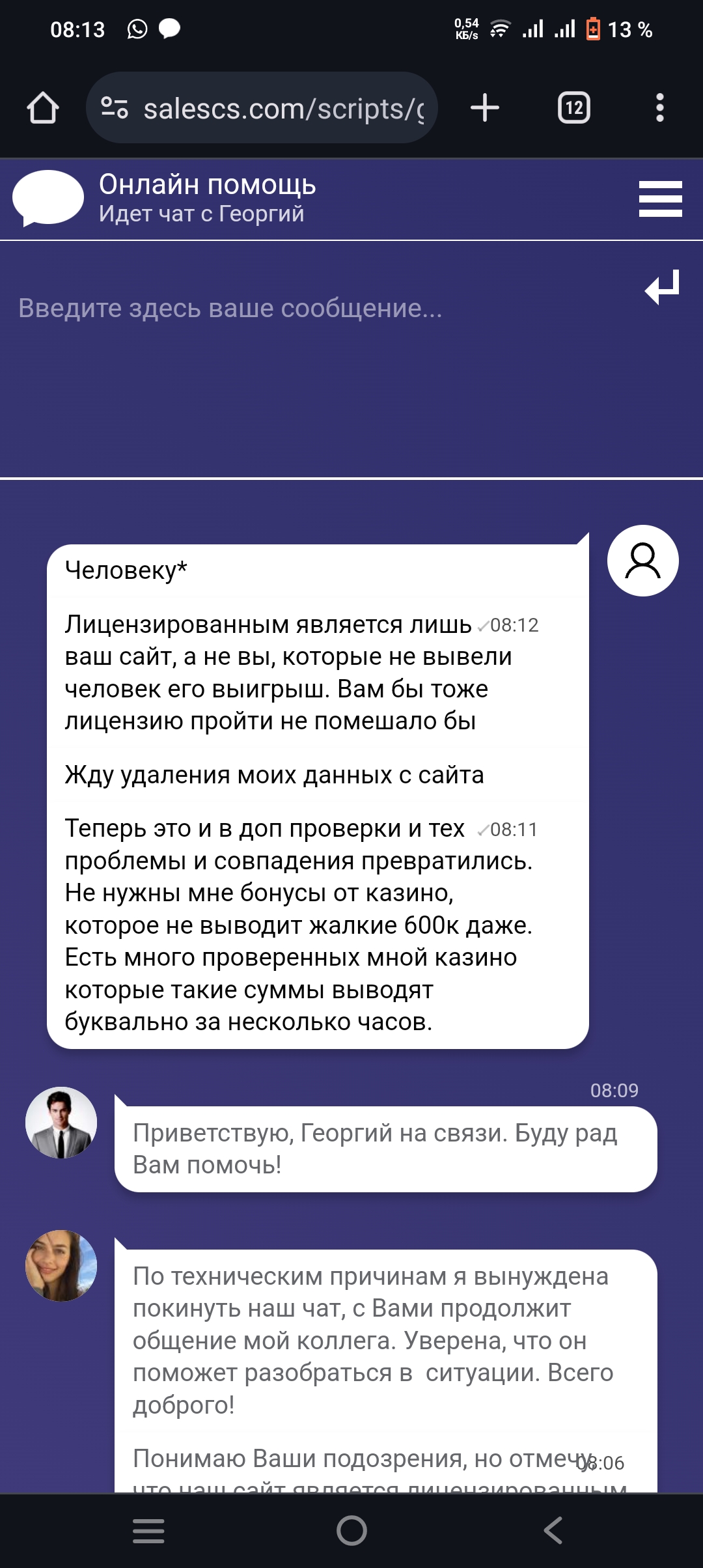Tap the battery charging indicator
Viewport: 703px width, 1568px height.
coord(594,29)
